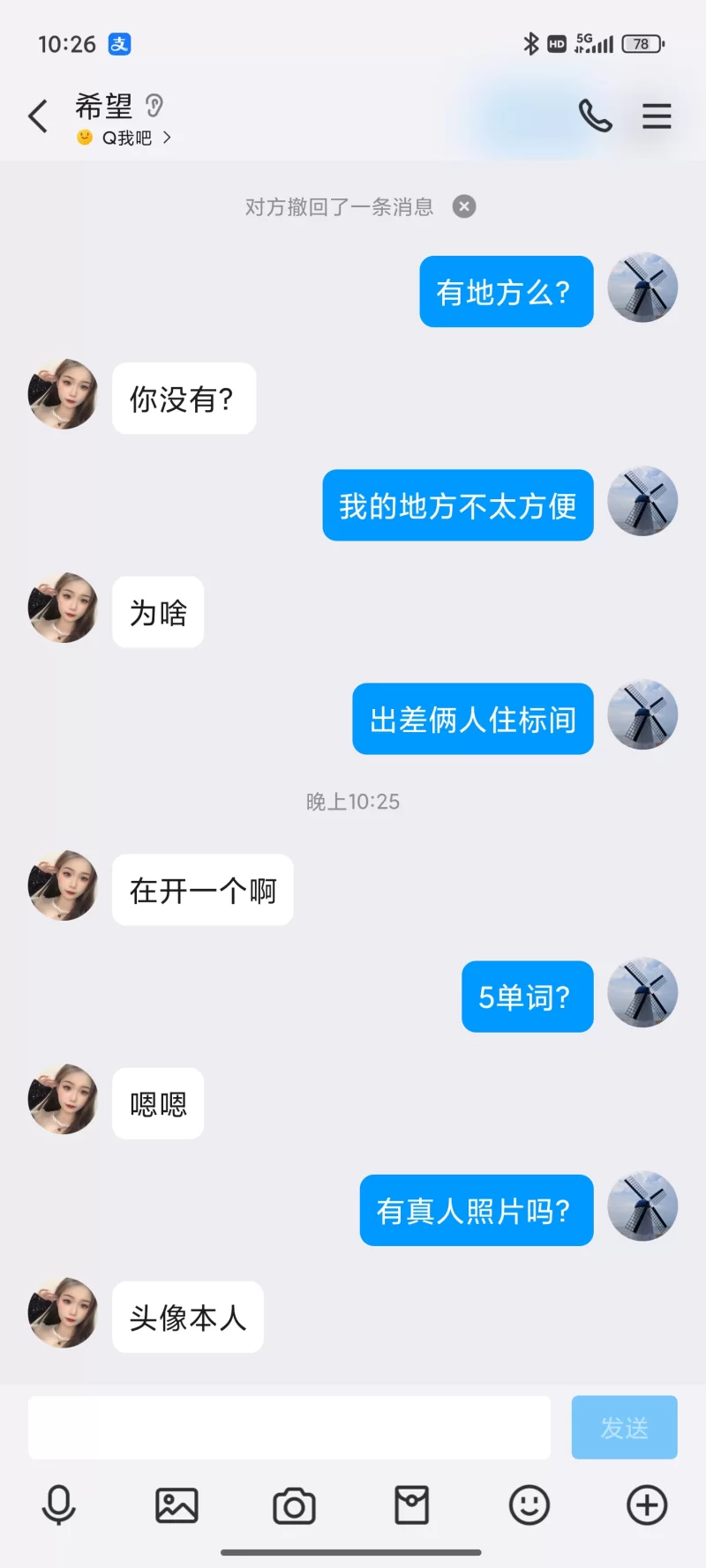Record a voice message

point(59,1505)
